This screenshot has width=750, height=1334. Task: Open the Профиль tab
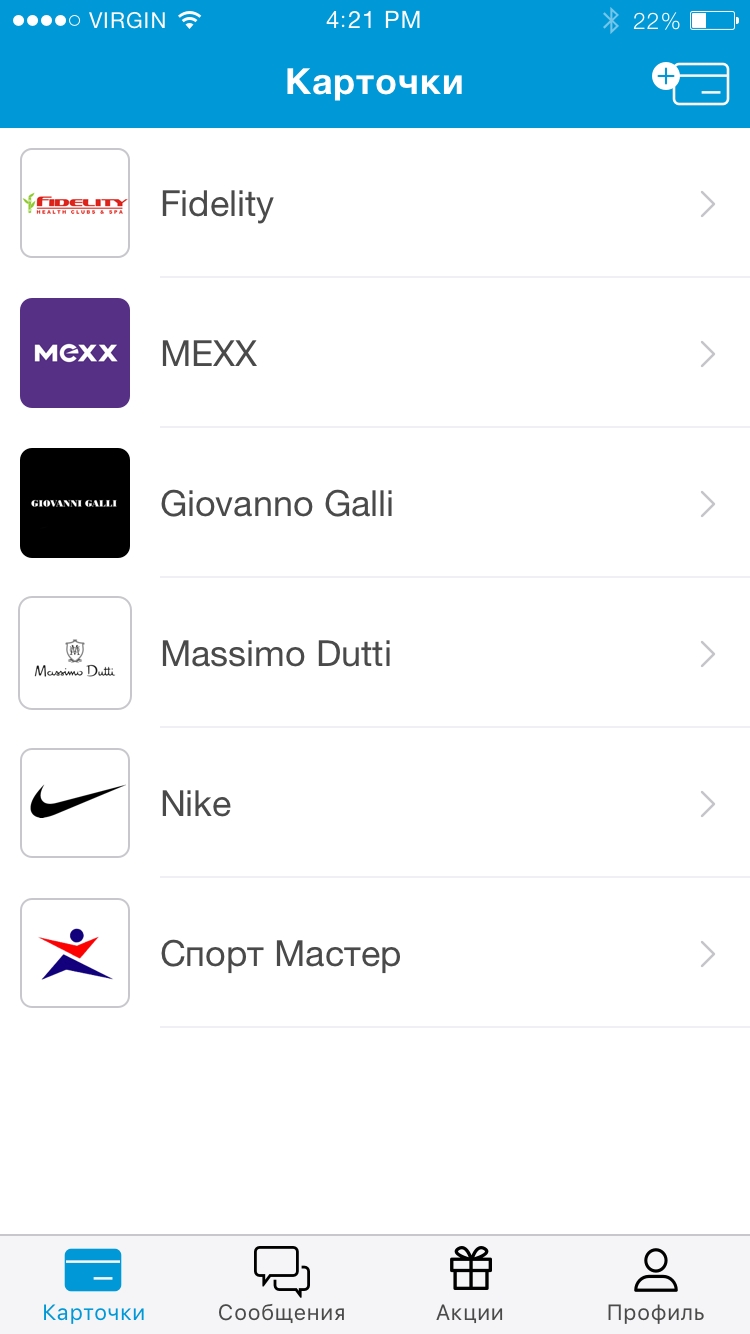(x=656, y=1285)
